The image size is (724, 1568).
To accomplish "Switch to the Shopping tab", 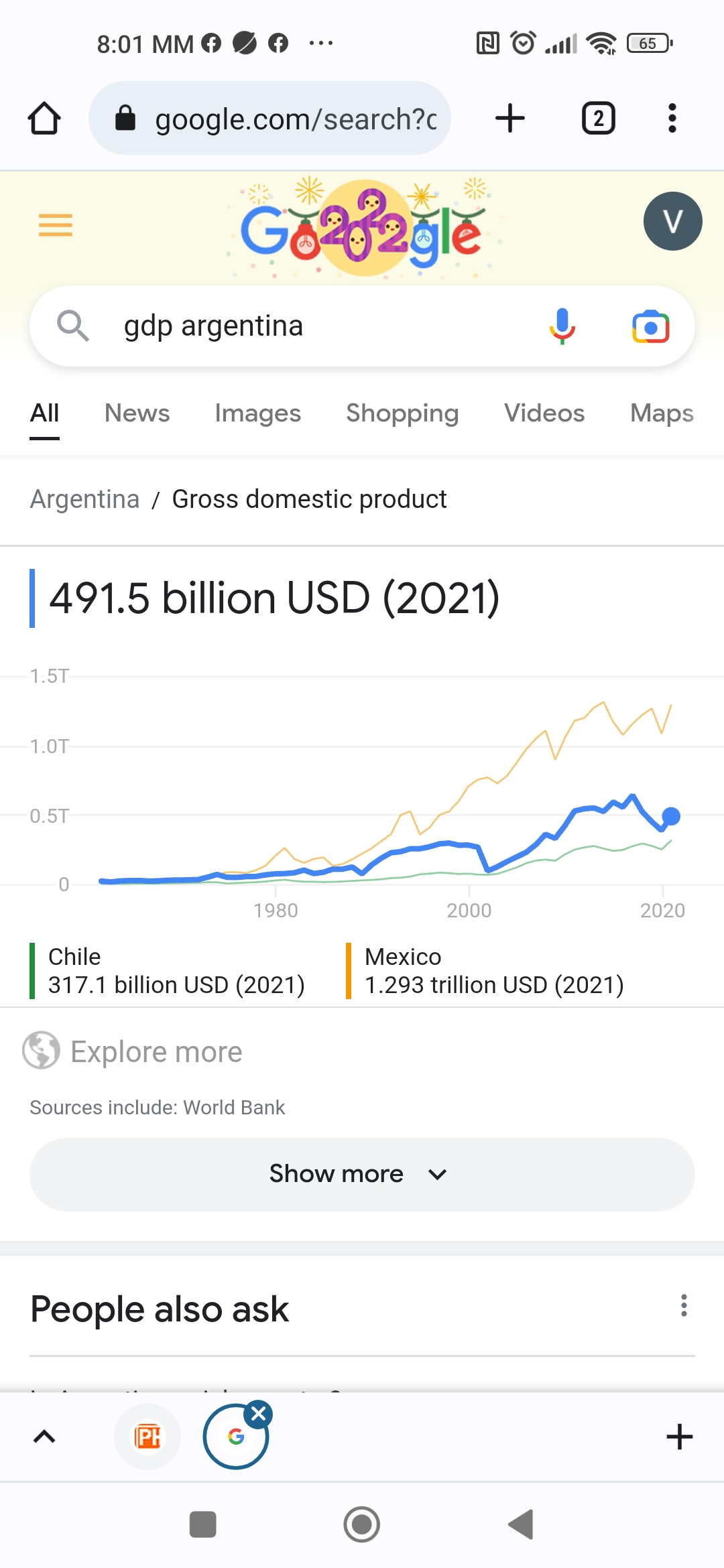I will click(402, 413).
